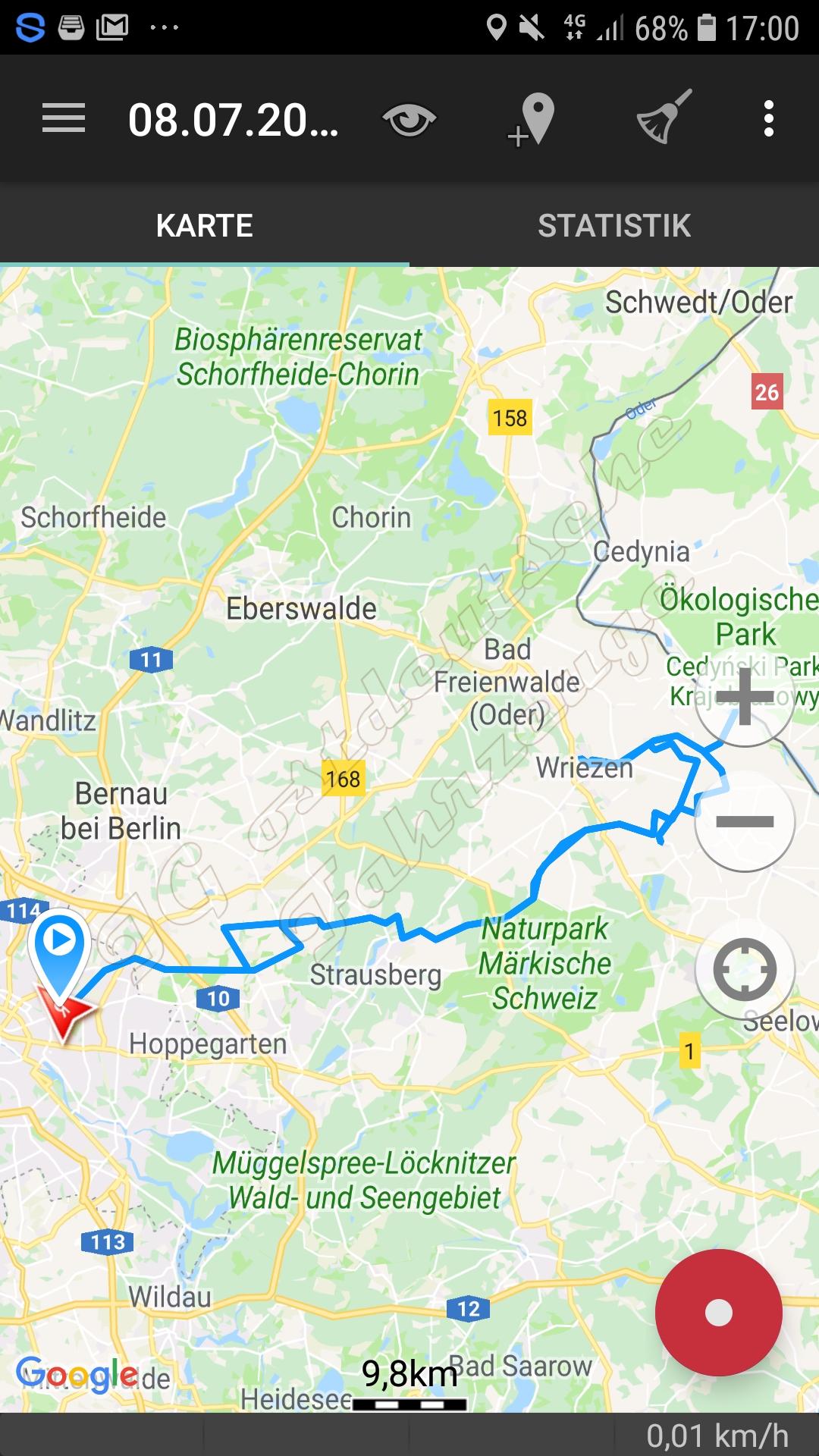This screenshot has height=1456, width=819.
Task: Zoom in with the plus button
Action: pyautogui.click(x=744, y=696)
